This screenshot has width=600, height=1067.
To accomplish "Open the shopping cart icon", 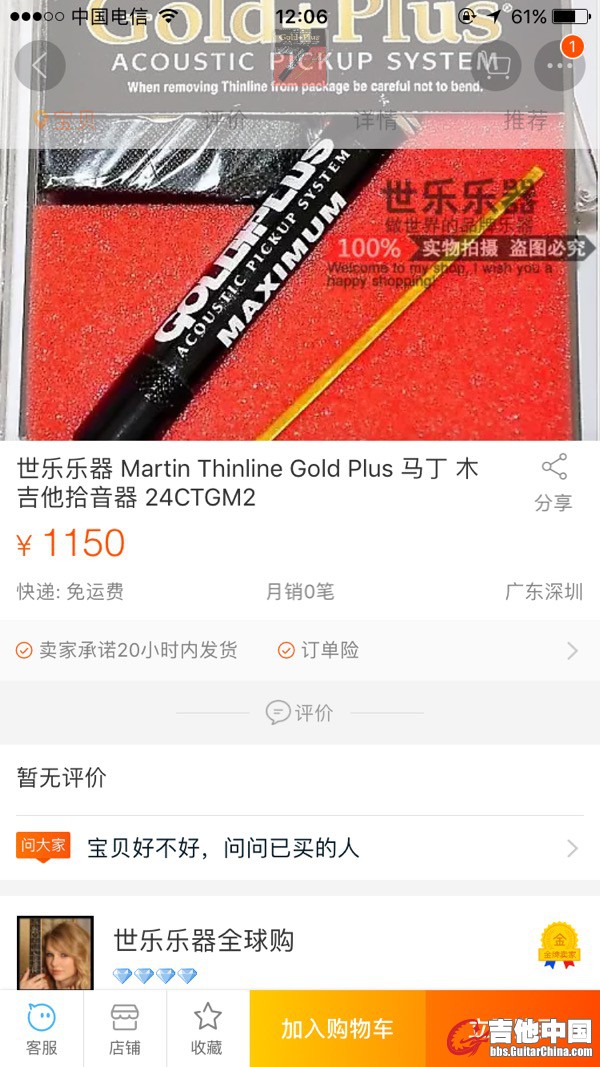I will (496, 66).
